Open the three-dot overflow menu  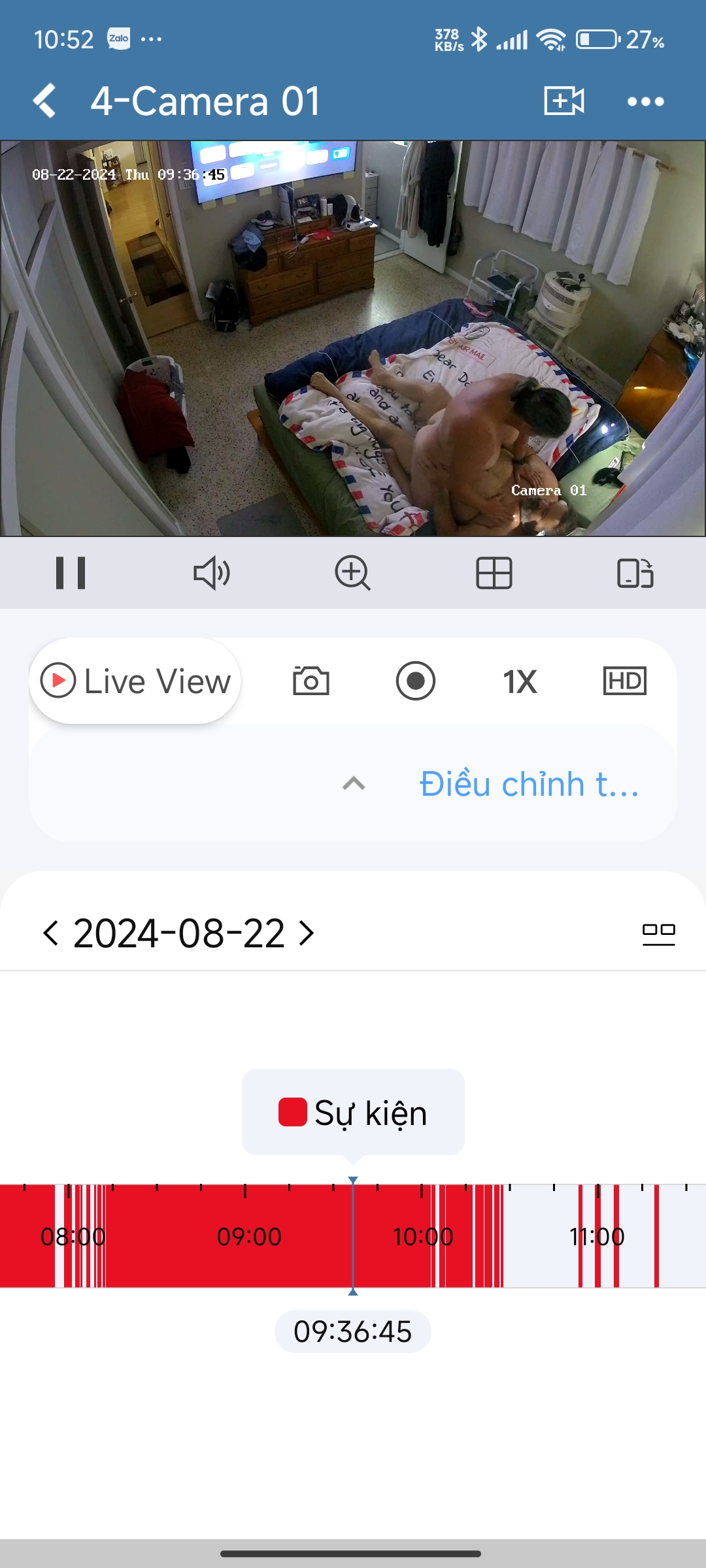[645, 101]
